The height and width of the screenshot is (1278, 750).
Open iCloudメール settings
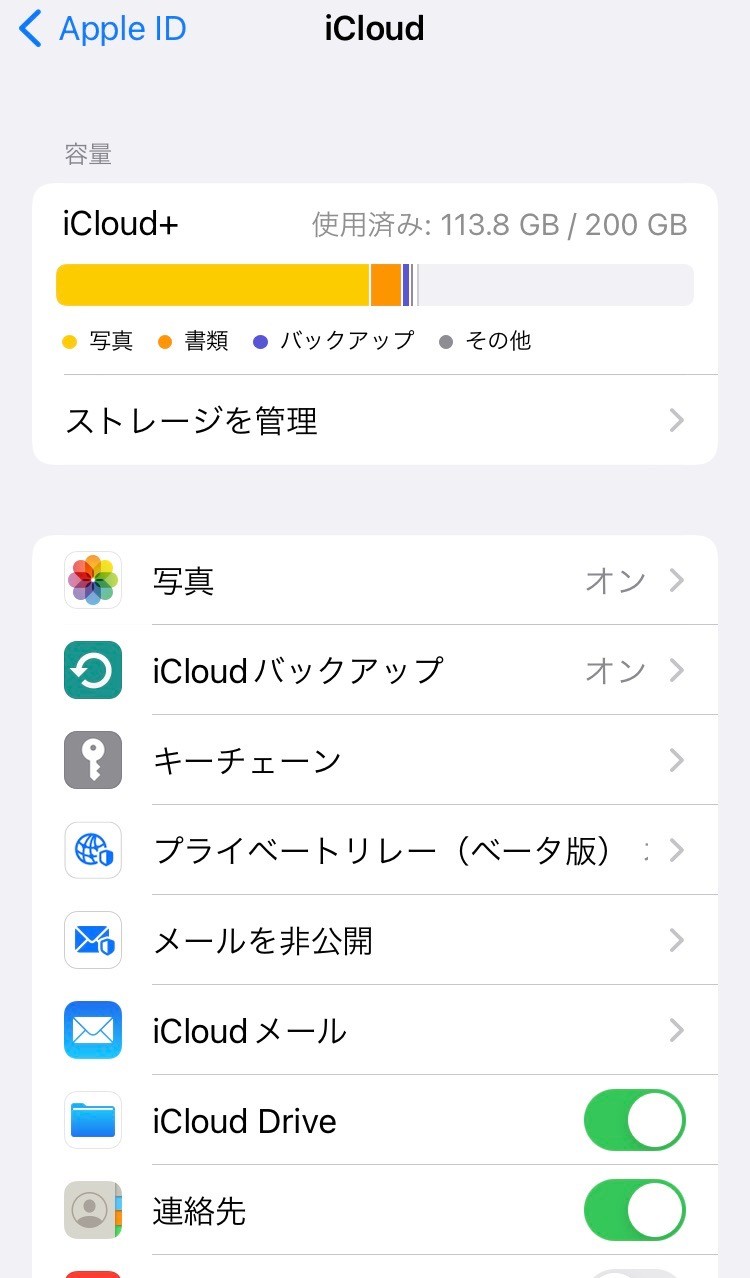coord(374,1031)
